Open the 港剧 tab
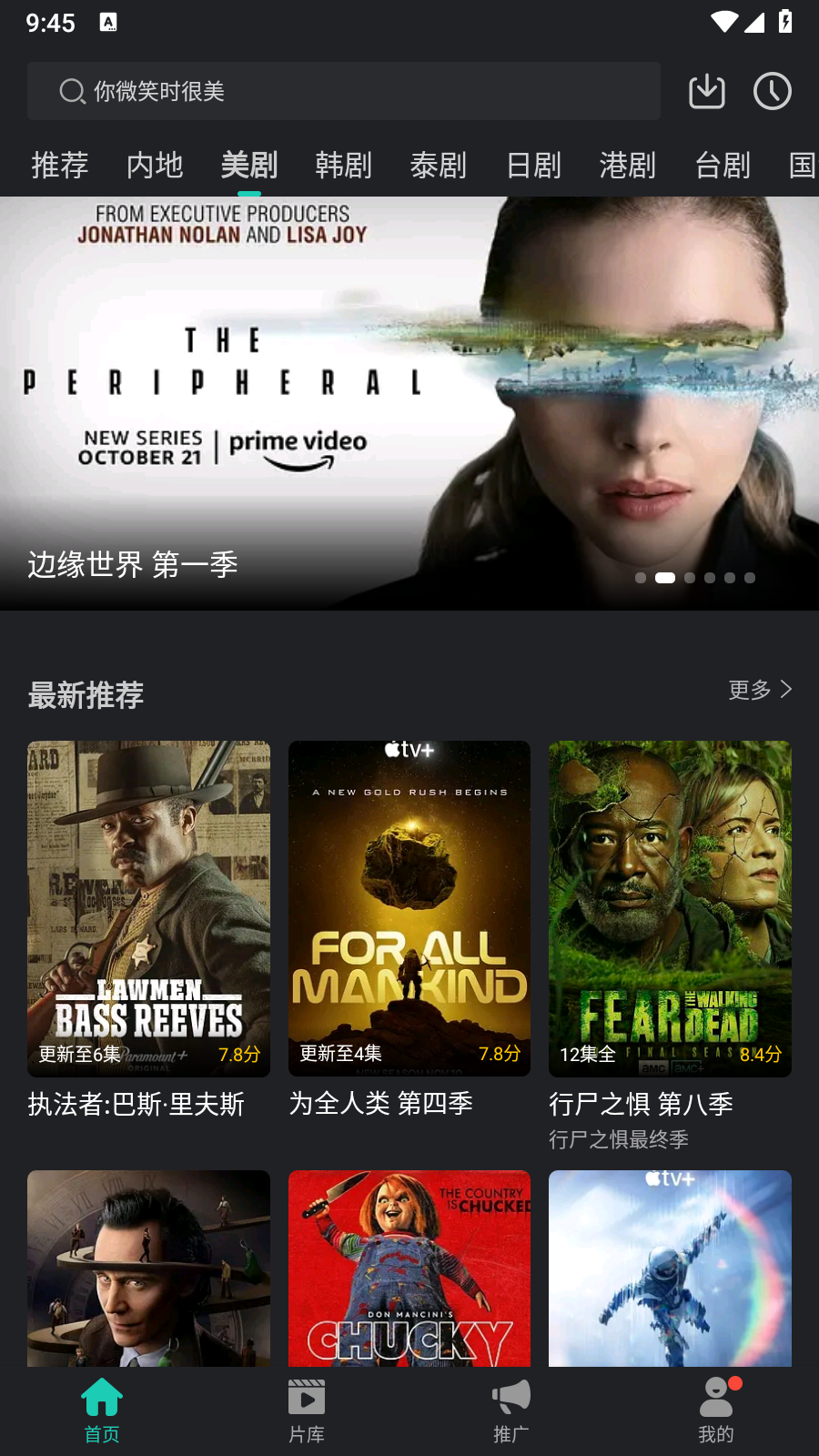The height and width of the screenshot is (1456, 819). 628,166
